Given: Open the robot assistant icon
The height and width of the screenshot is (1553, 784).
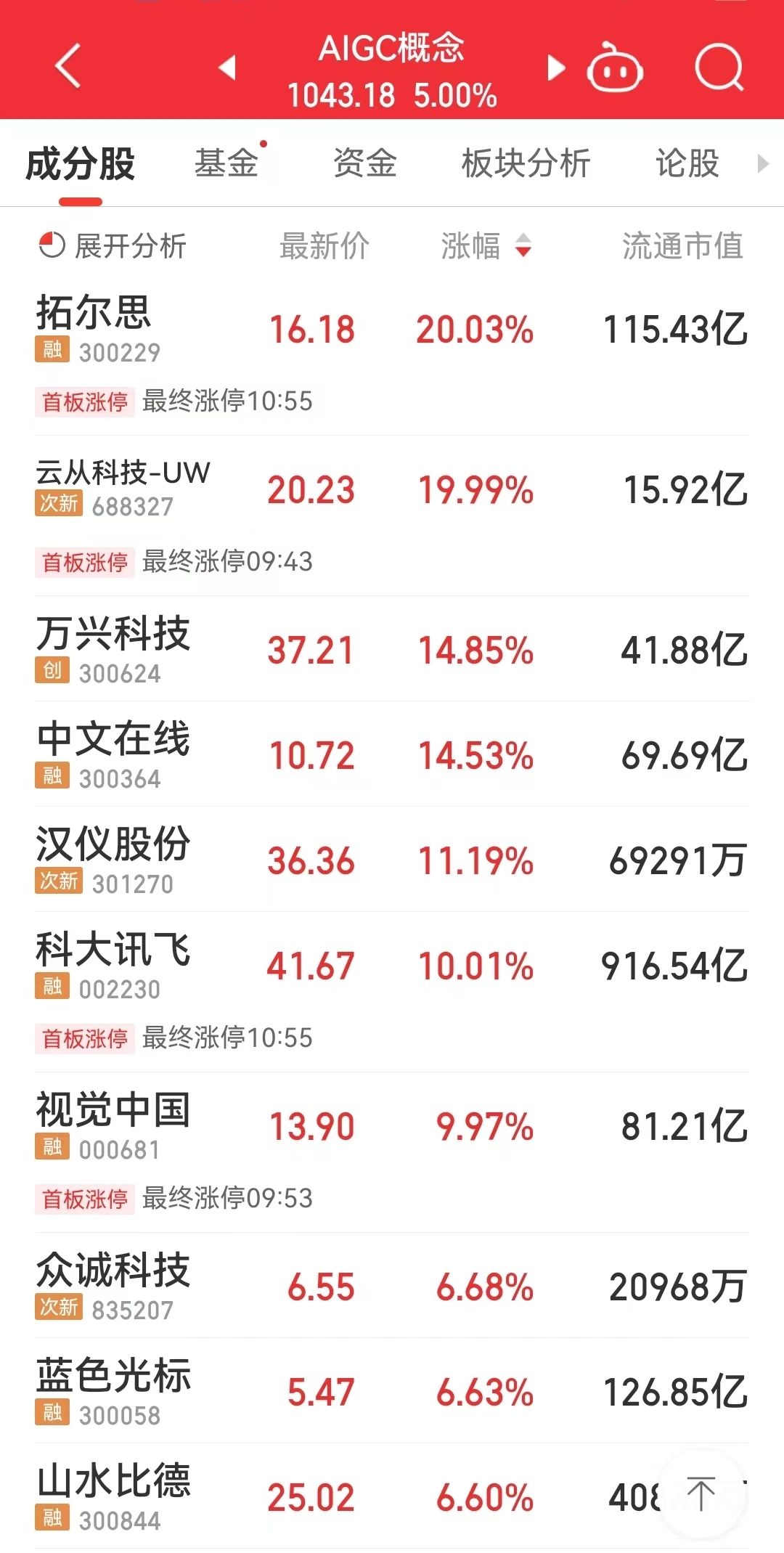Looking at the screenshot, I should 614,69.
